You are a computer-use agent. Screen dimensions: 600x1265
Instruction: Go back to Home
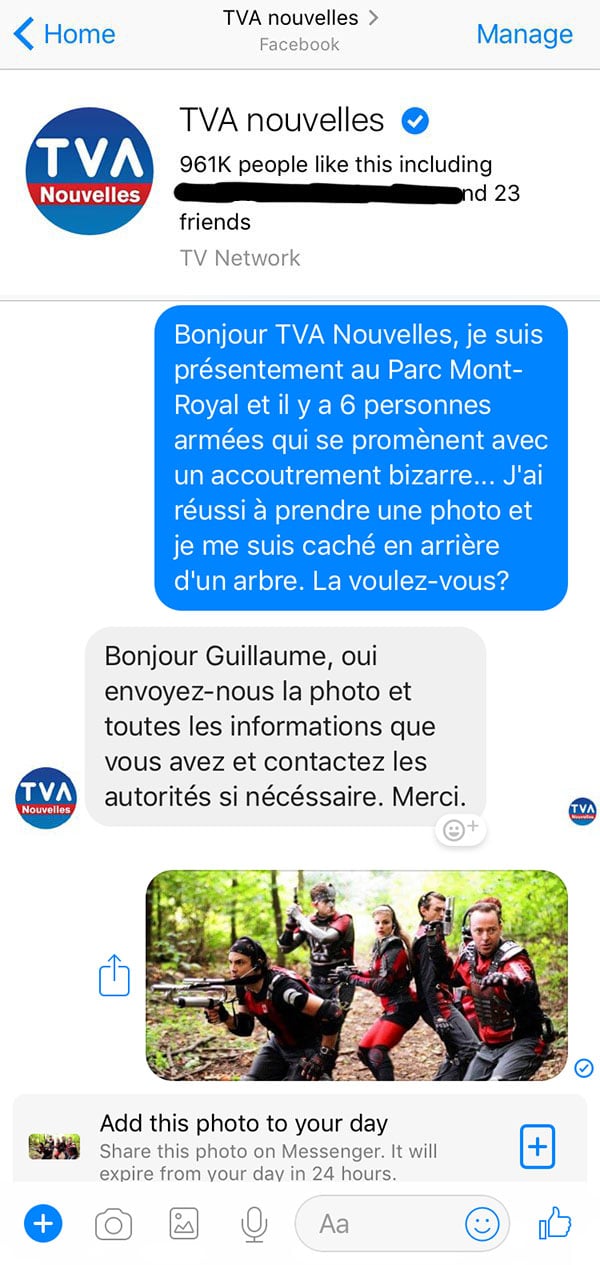point(64,34)
